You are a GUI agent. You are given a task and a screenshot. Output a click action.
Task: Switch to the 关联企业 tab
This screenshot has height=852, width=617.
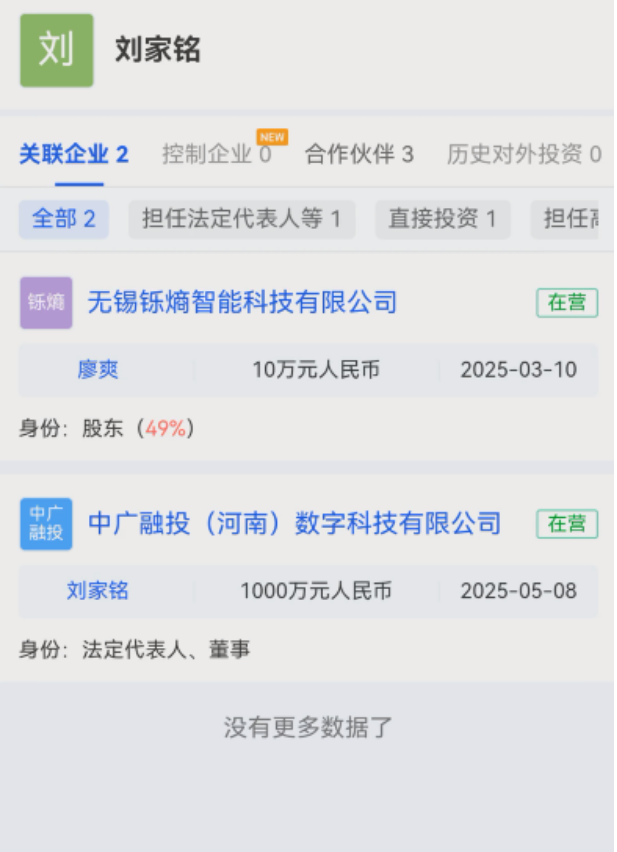point(74,155)
